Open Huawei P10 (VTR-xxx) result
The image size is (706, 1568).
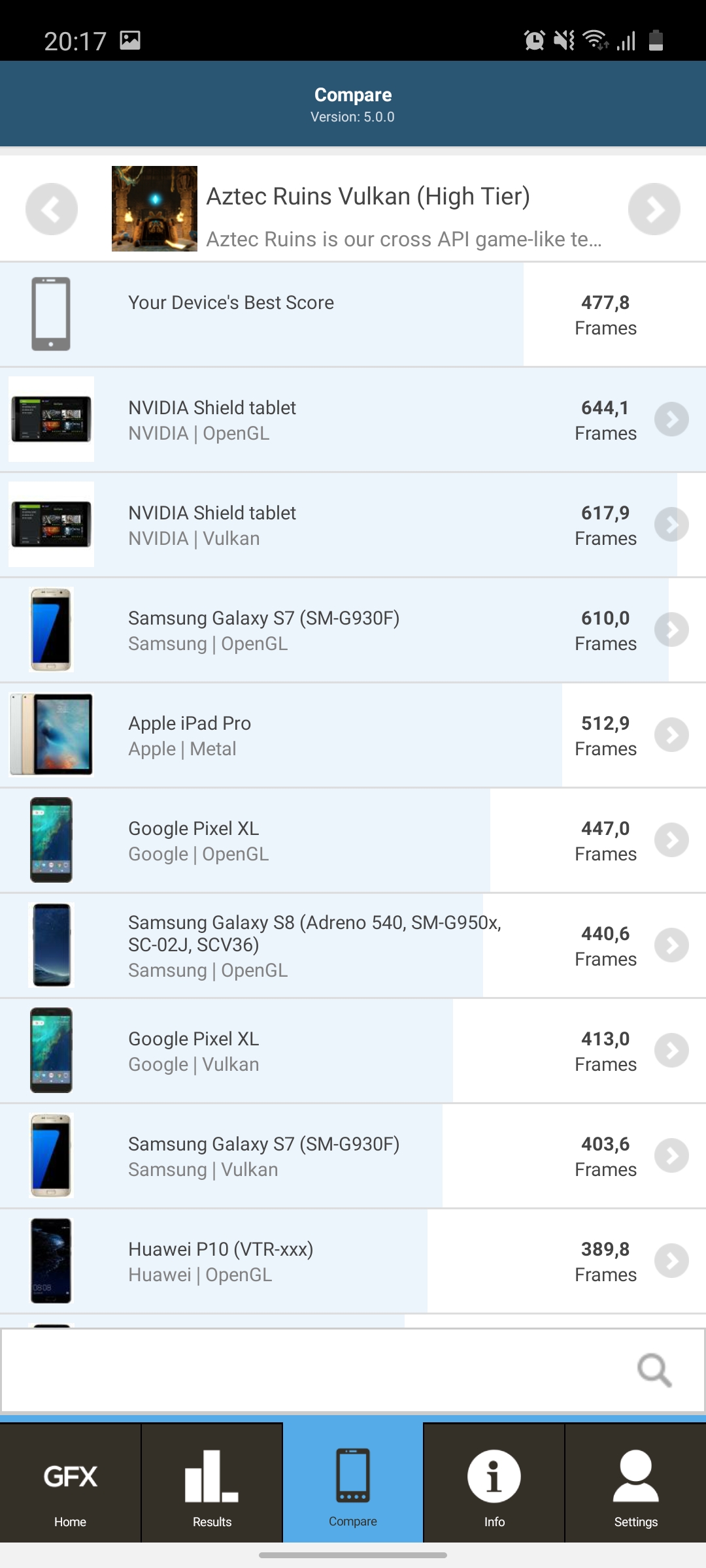[353, 1261]
